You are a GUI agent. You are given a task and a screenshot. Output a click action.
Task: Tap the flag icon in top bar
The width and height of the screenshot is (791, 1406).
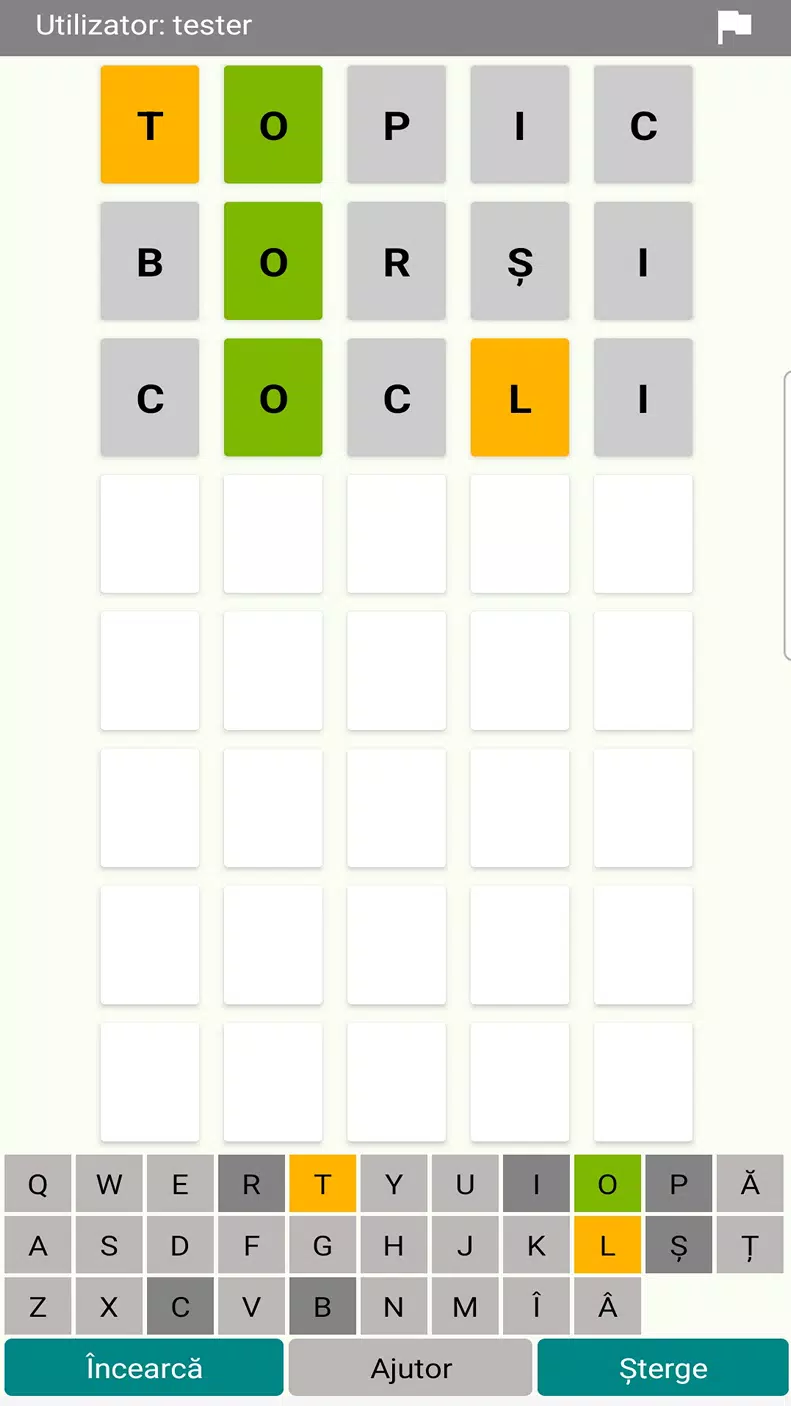pos(735,27)
